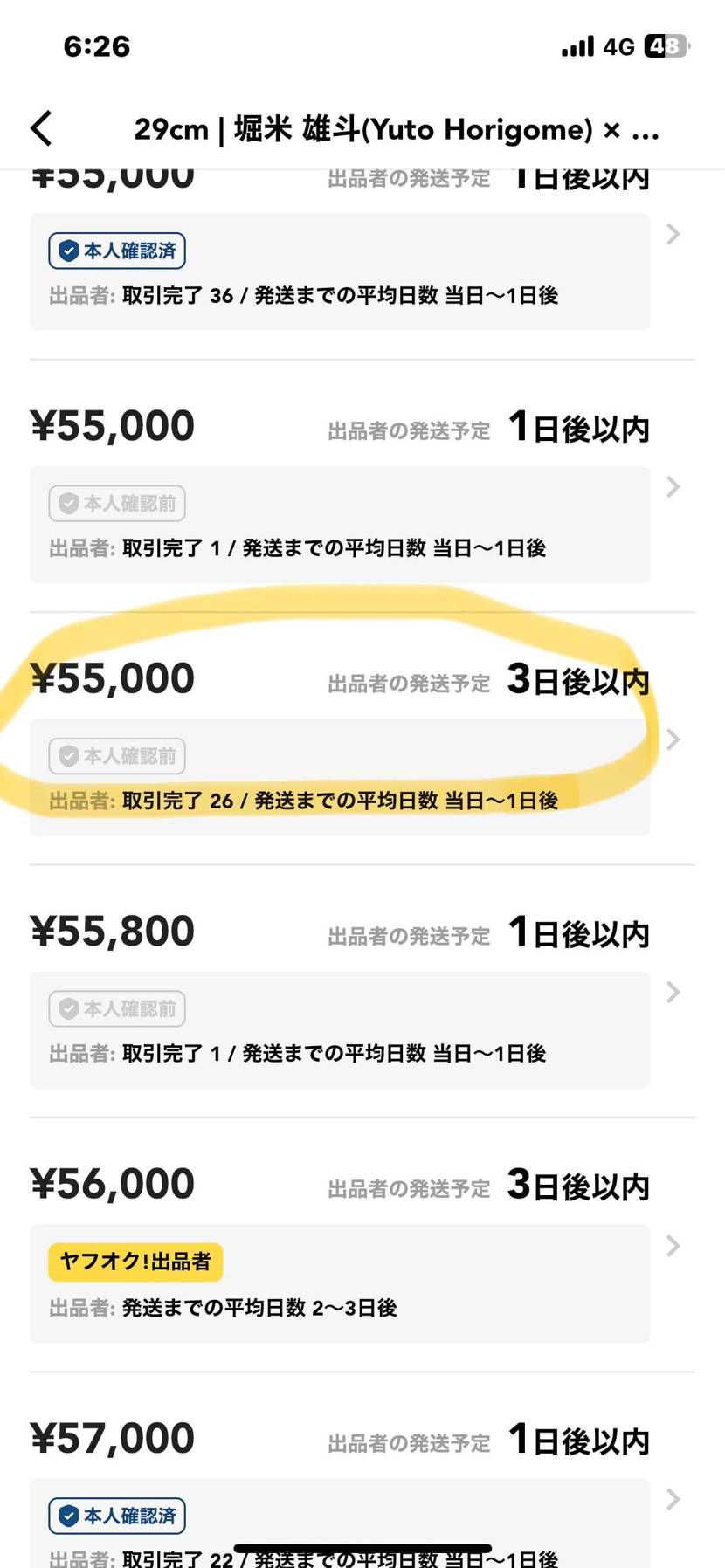725x1568 pixels.
Task: Tap the gray verification icon on ¥55,800 listing
Action: coord(69,1008)
